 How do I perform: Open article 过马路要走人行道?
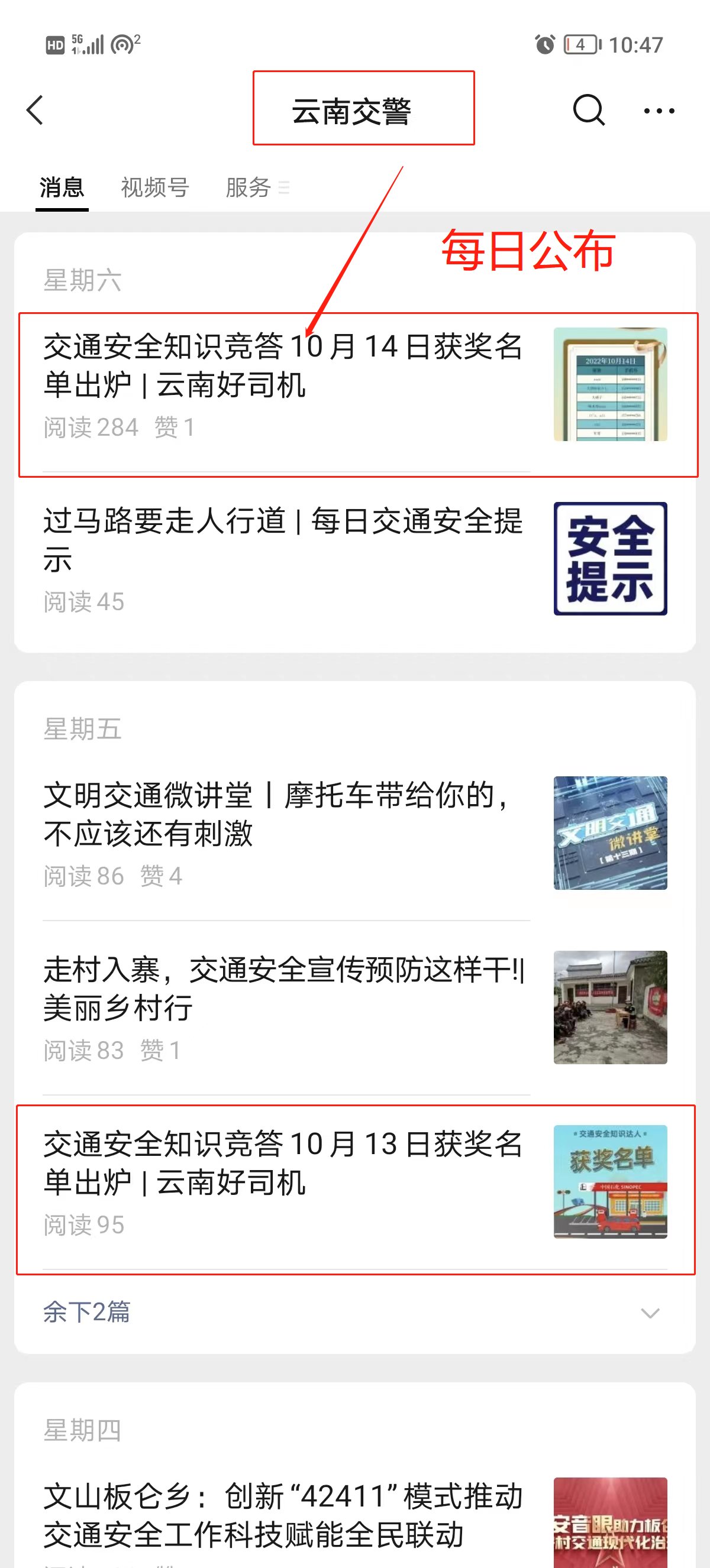[x=283, y=540]
